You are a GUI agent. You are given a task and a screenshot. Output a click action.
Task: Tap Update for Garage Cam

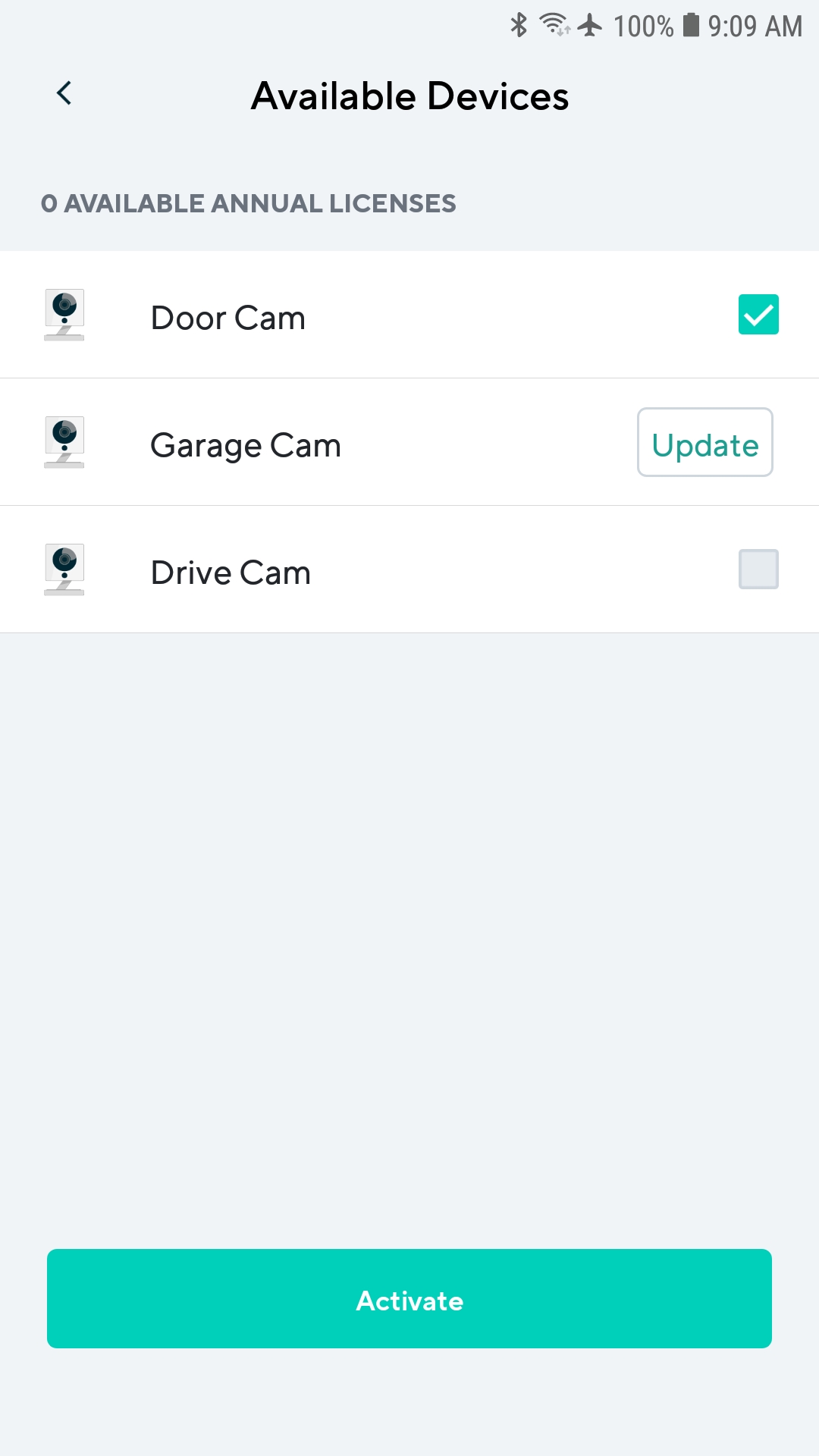point(704,443)
